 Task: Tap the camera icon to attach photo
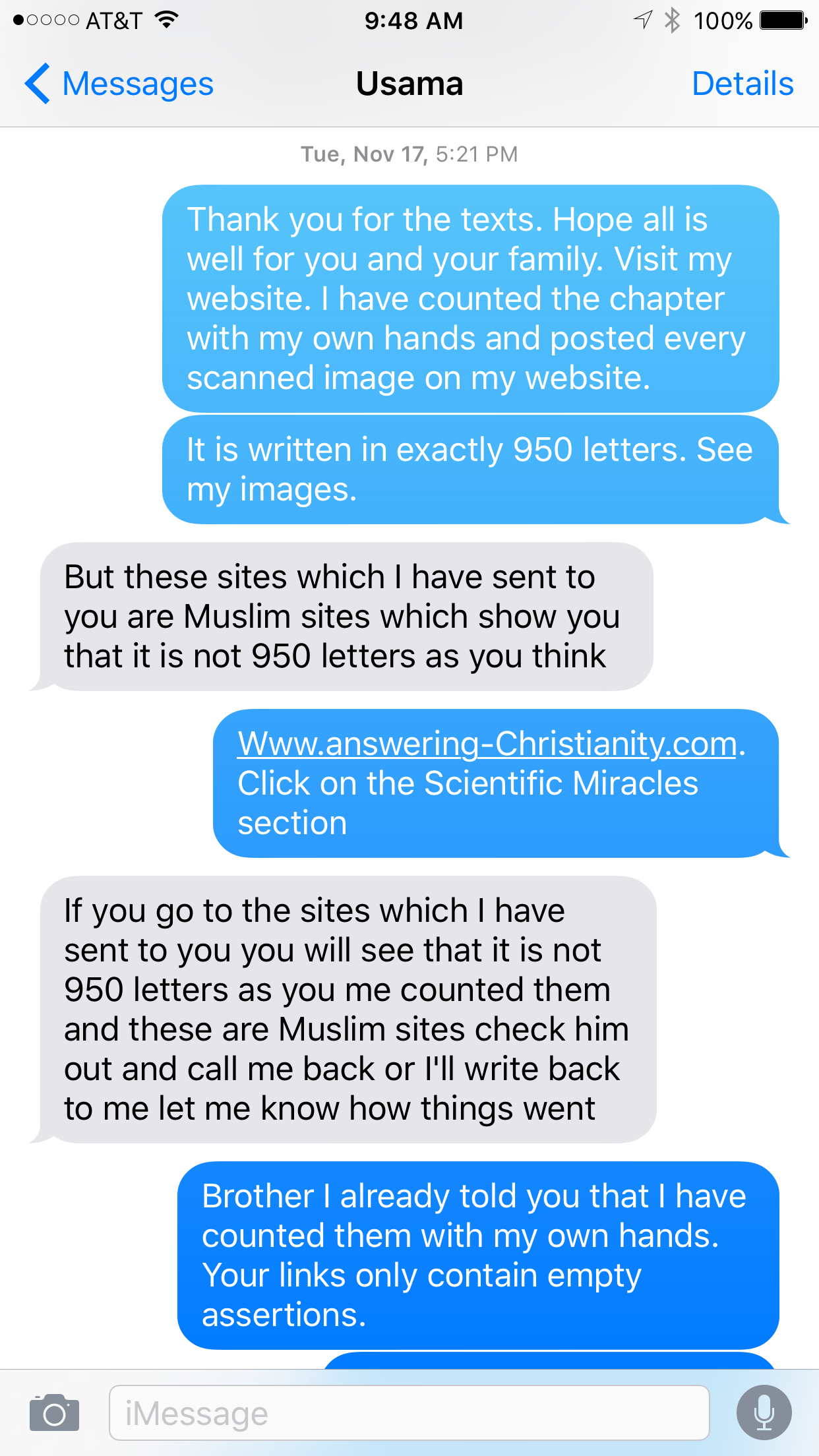54,1412
